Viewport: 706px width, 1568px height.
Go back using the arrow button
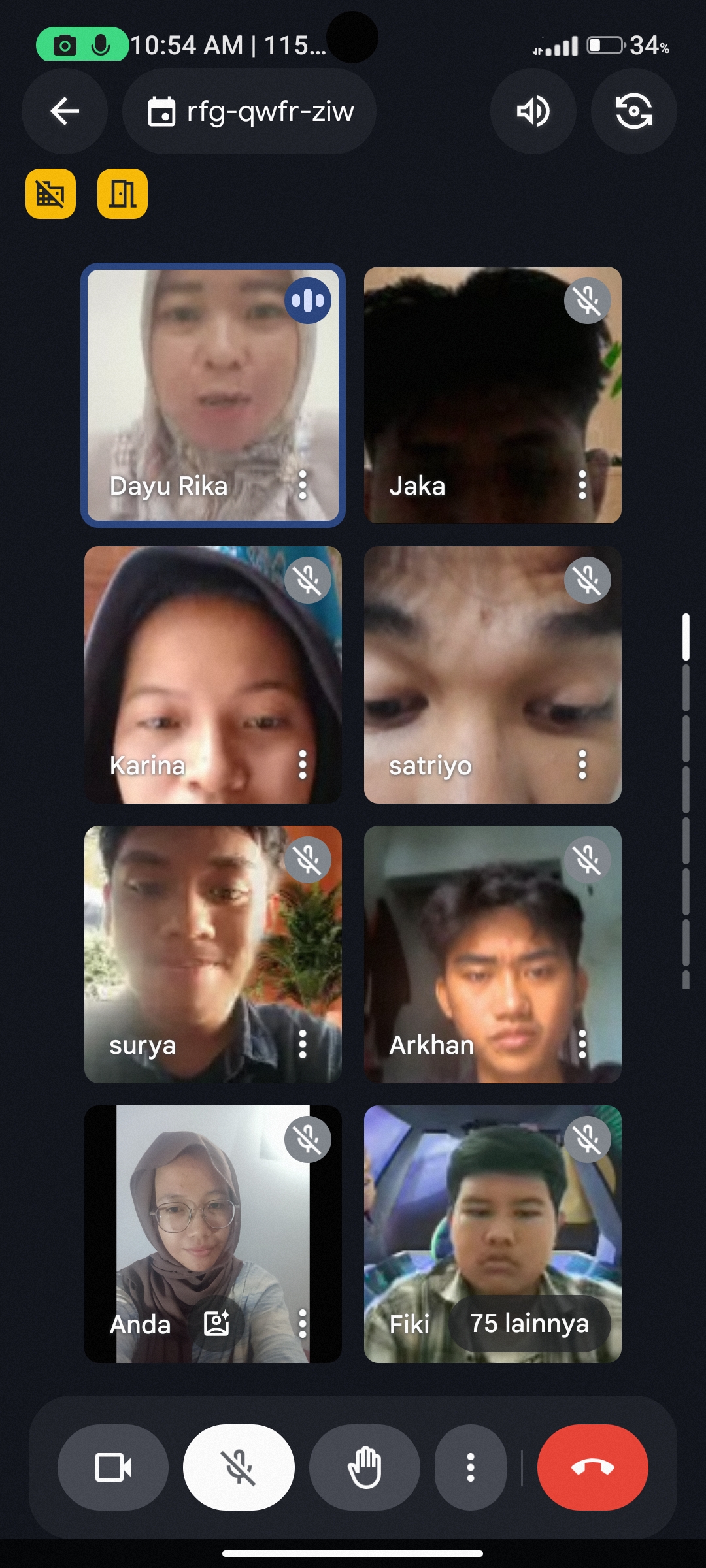coord(65,111)
